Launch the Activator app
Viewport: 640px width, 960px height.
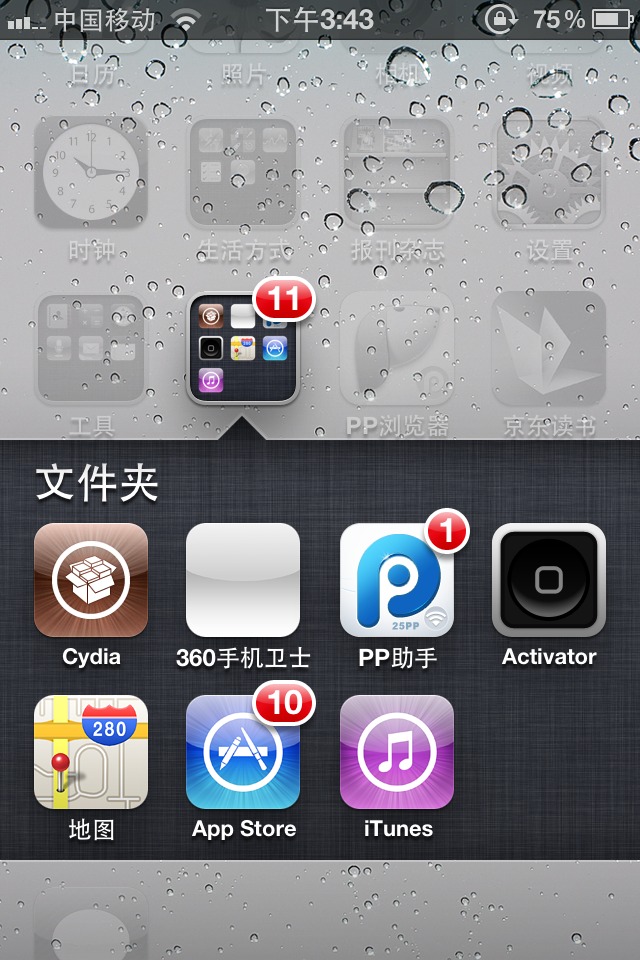click(549, 580)
